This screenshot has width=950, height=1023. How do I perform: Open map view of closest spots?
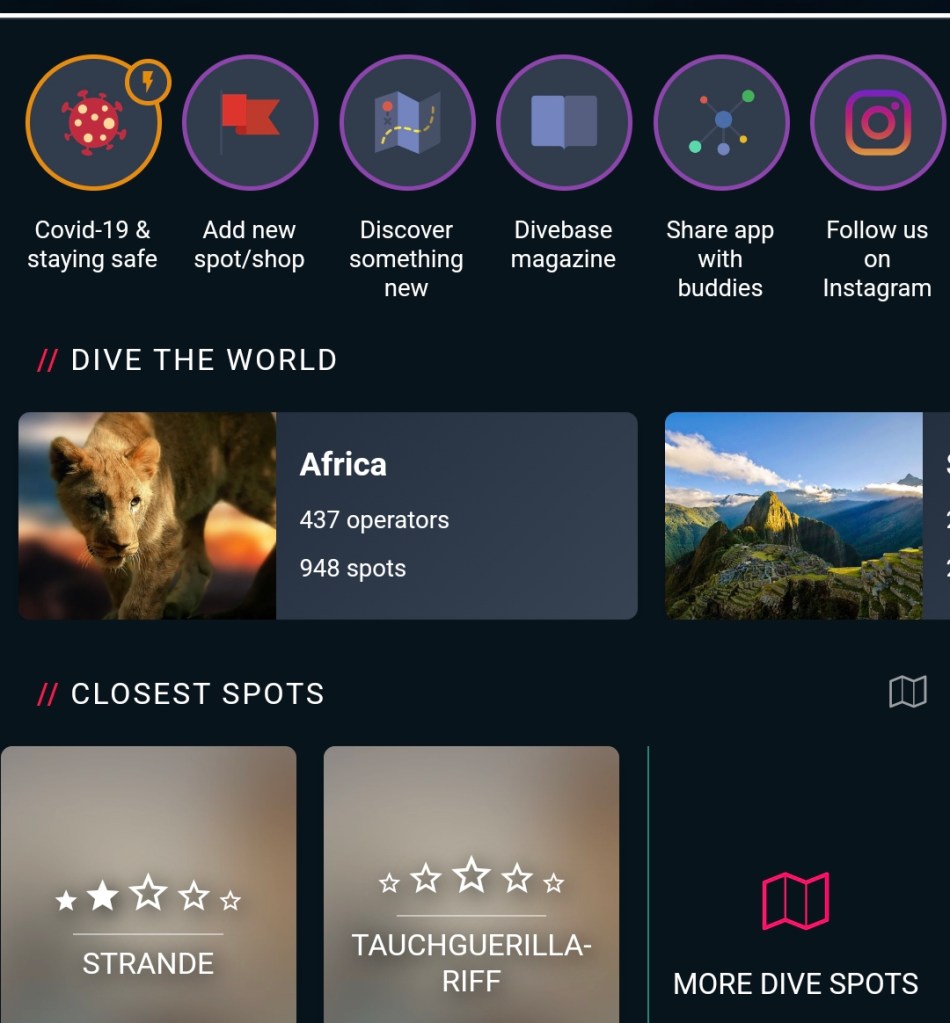907,692
